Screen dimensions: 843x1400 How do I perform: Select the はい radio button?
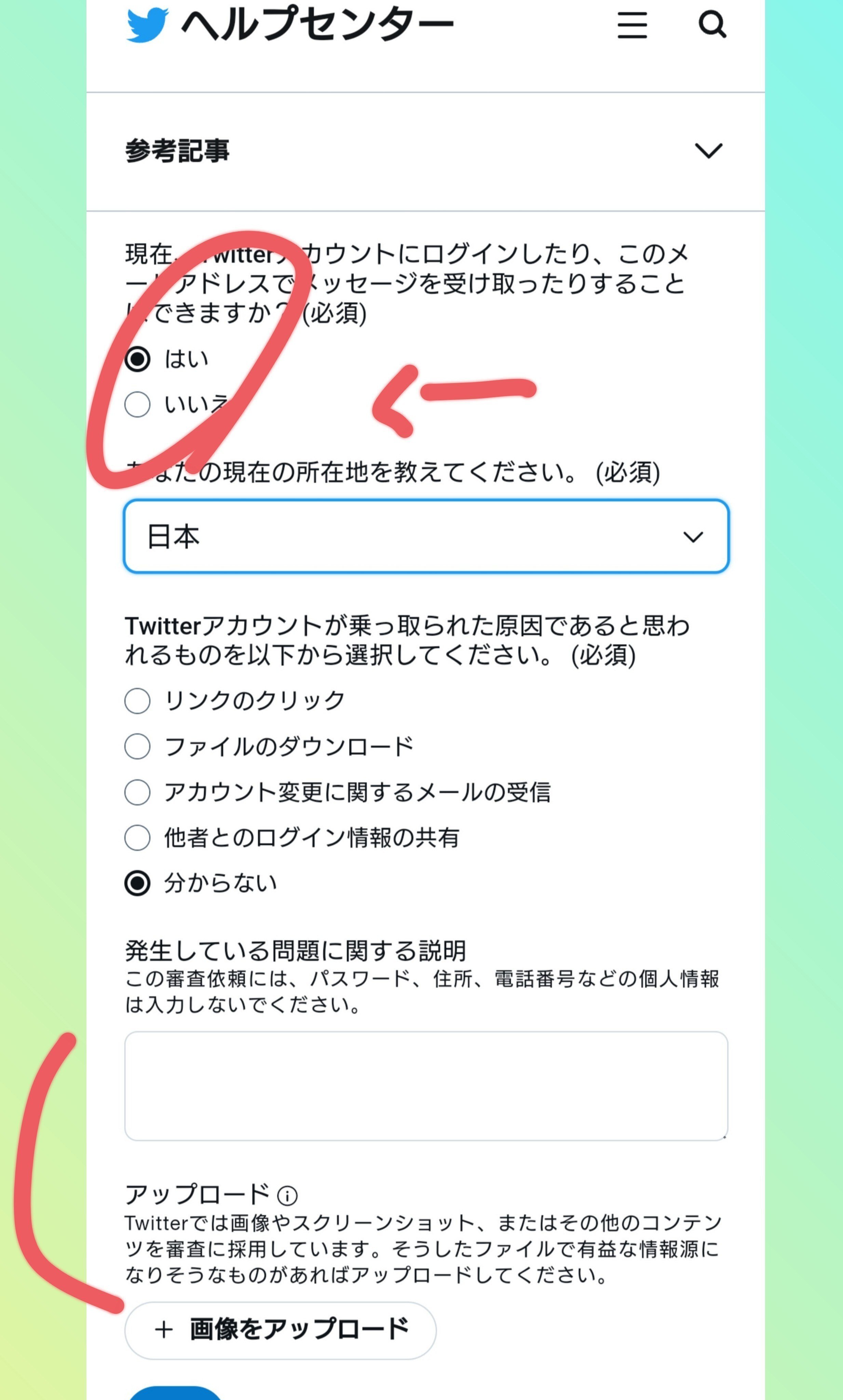coord(137,359)
